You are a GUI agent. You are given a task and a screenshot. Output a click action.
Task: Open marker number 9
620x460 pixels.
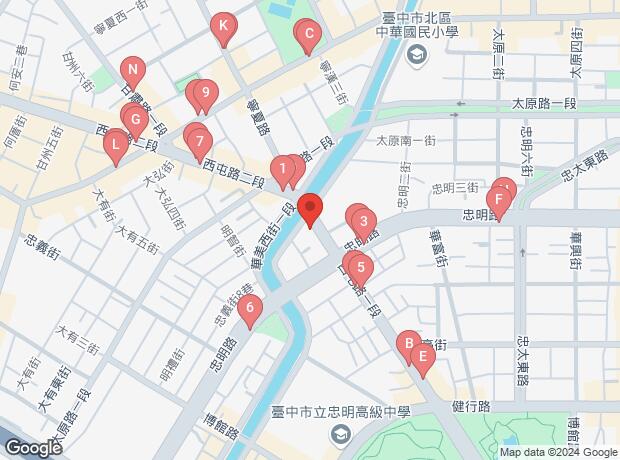[x=204, y=95]
